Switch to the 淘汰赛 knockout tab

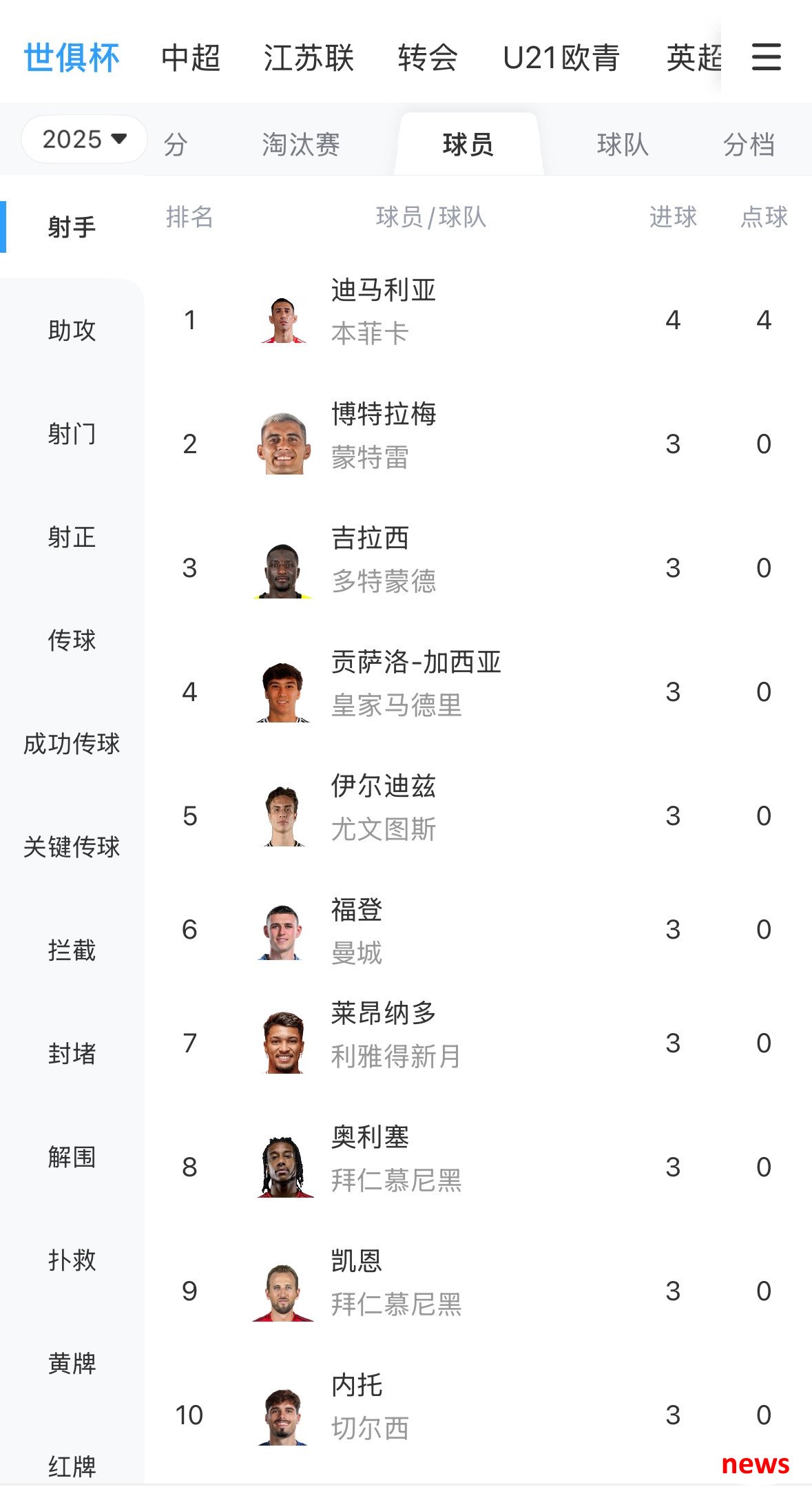tap(301, 145)
